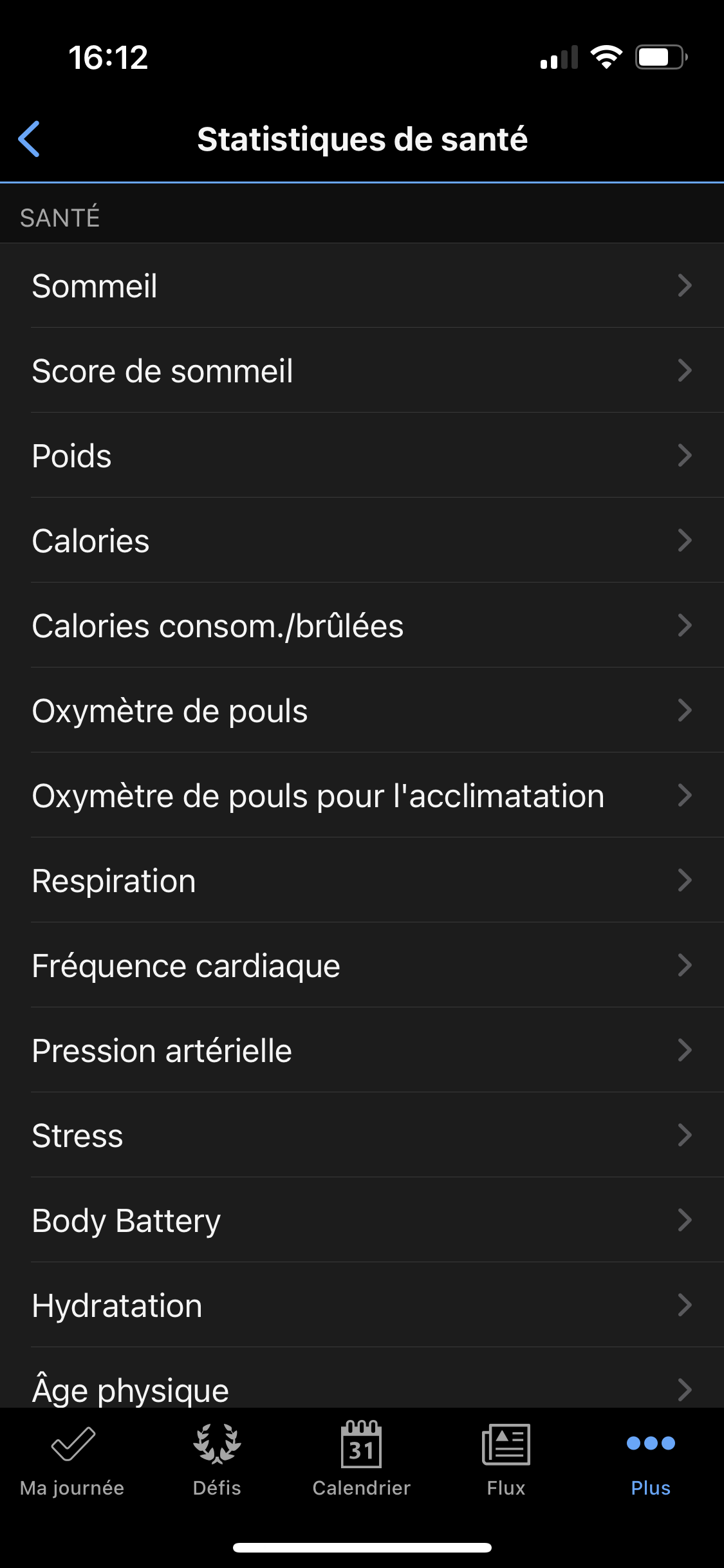The height and width of the screenshot is (1568, 724).
Task: Select Oxymètre de pouls
Action: pyautogui.click(x=362, y=711)
